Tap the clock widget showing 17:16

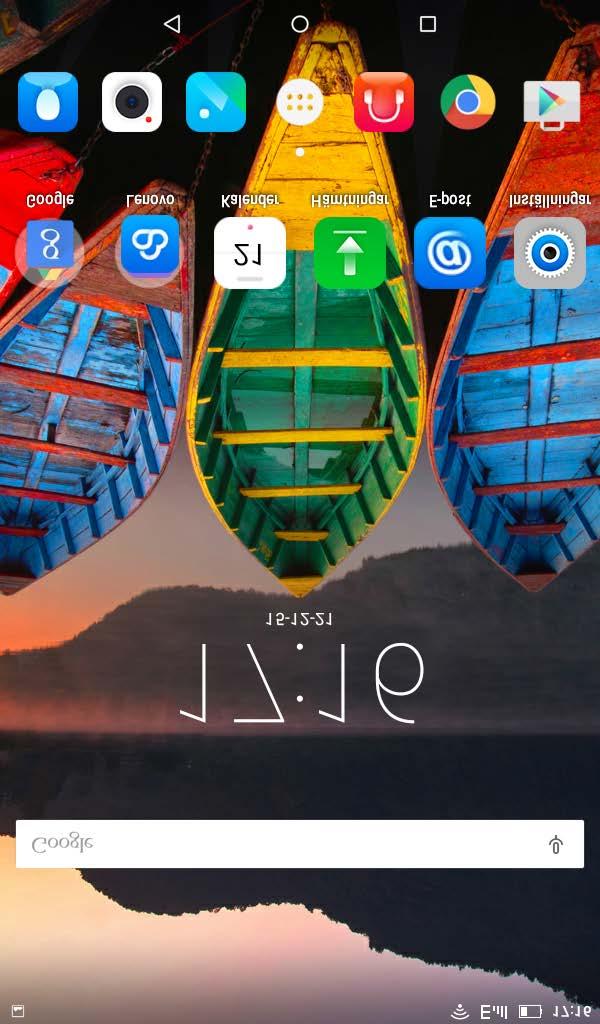tap(300, 682)
